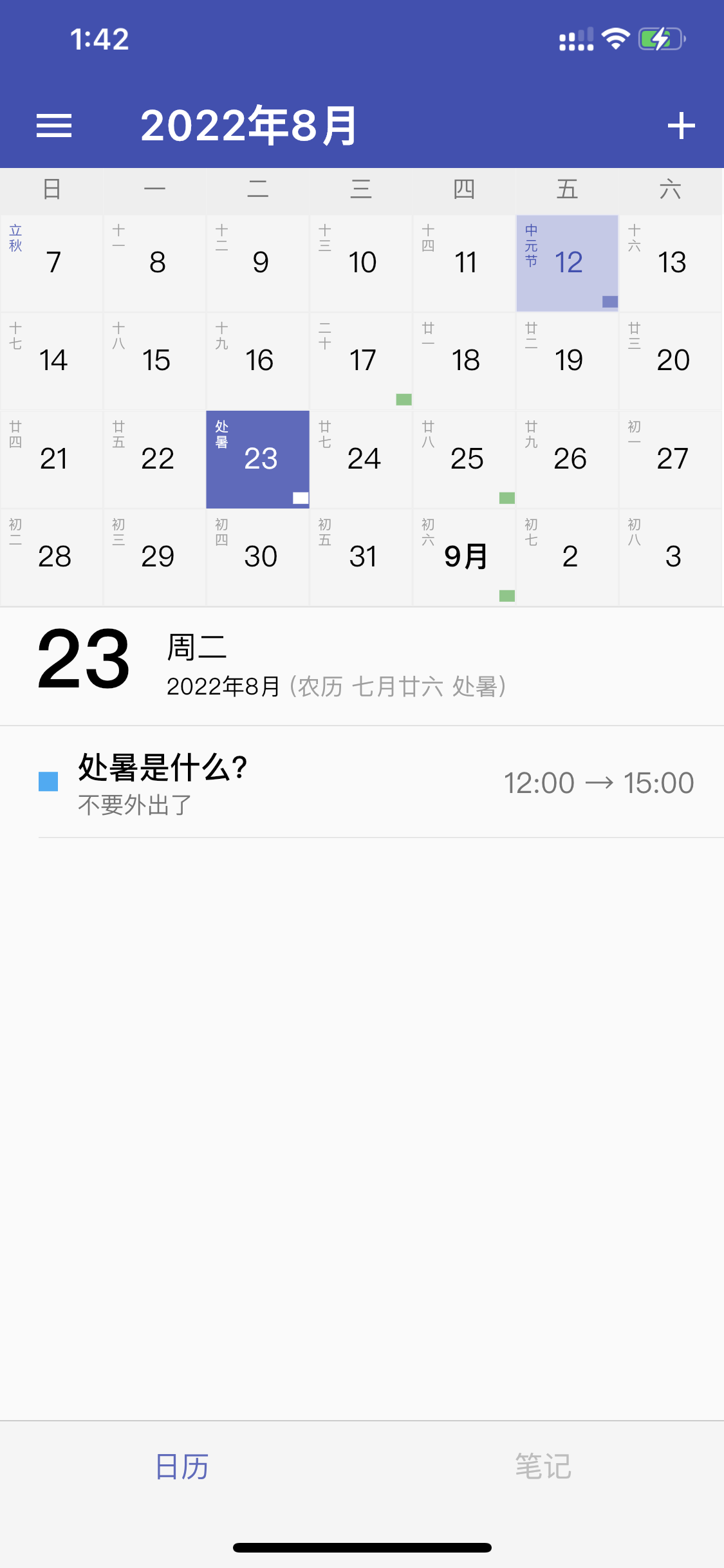Choose August 14 in the calendar
Screen dimensions: 724x1568
[51, 361]
